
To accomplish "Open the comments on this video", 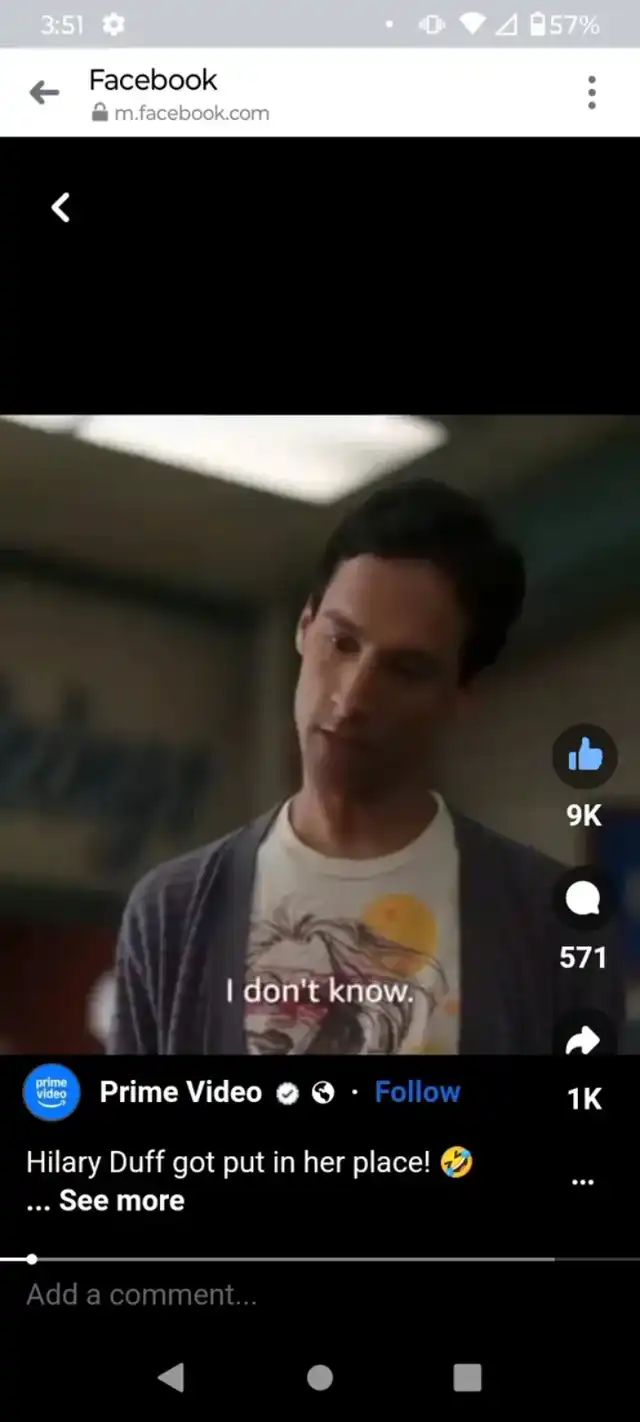I will pyautogui.click(x=583, y=899).
